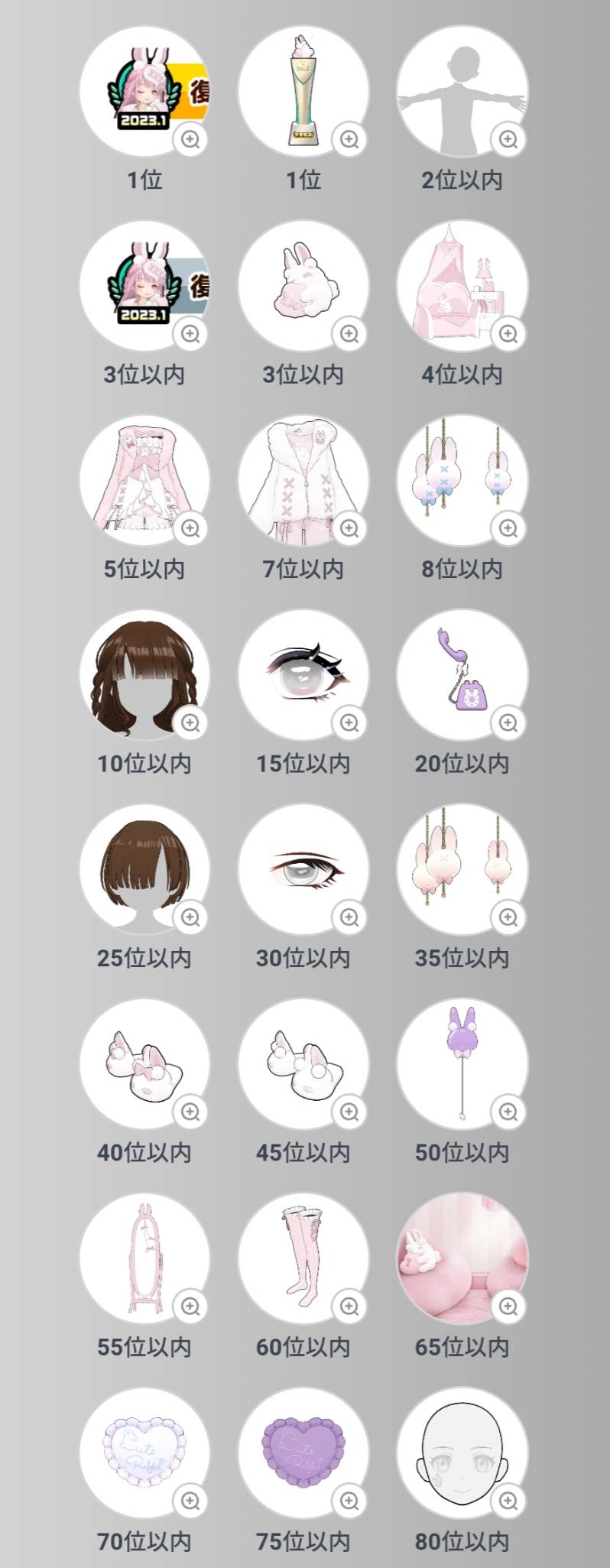Zoom in on the 7位以内 white hoodie

(x=349, y=528)
